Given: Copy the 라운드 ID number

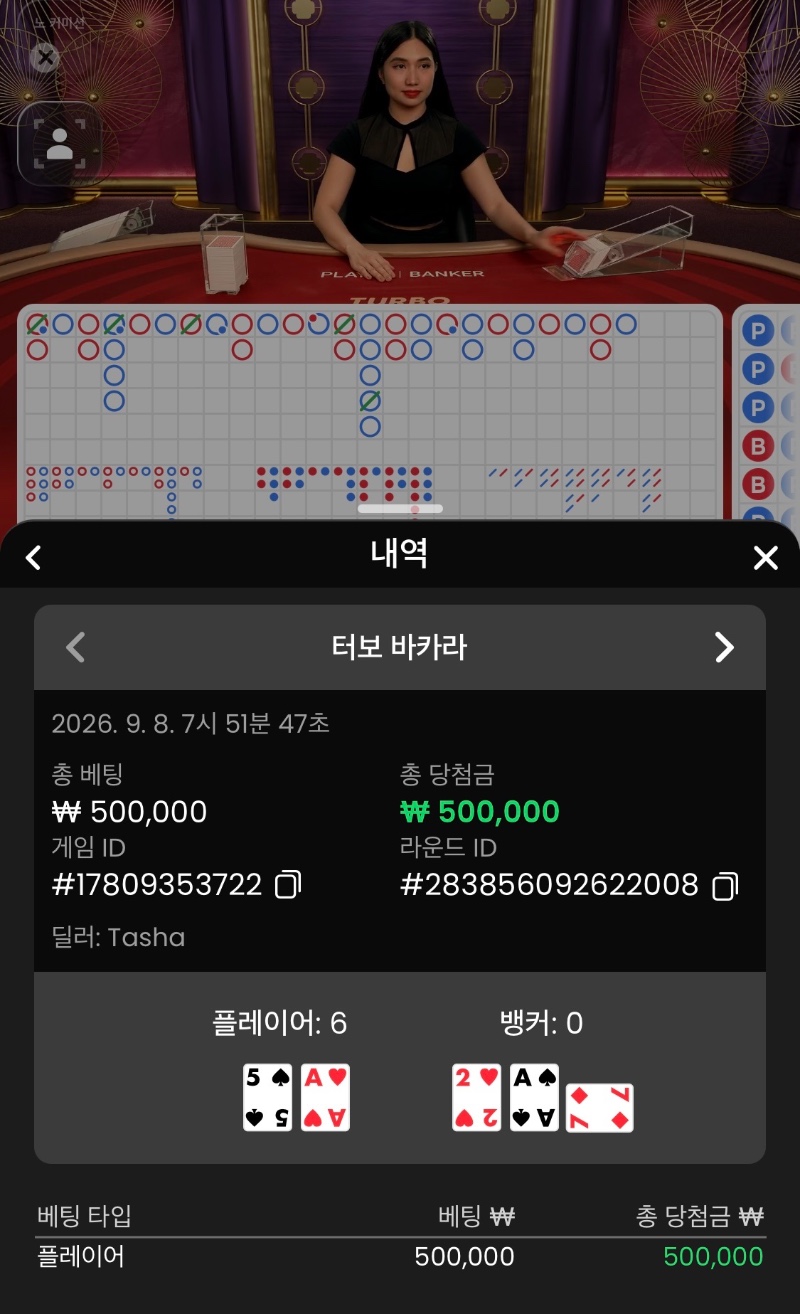Looking at the screenshot, I should (725, 886).
